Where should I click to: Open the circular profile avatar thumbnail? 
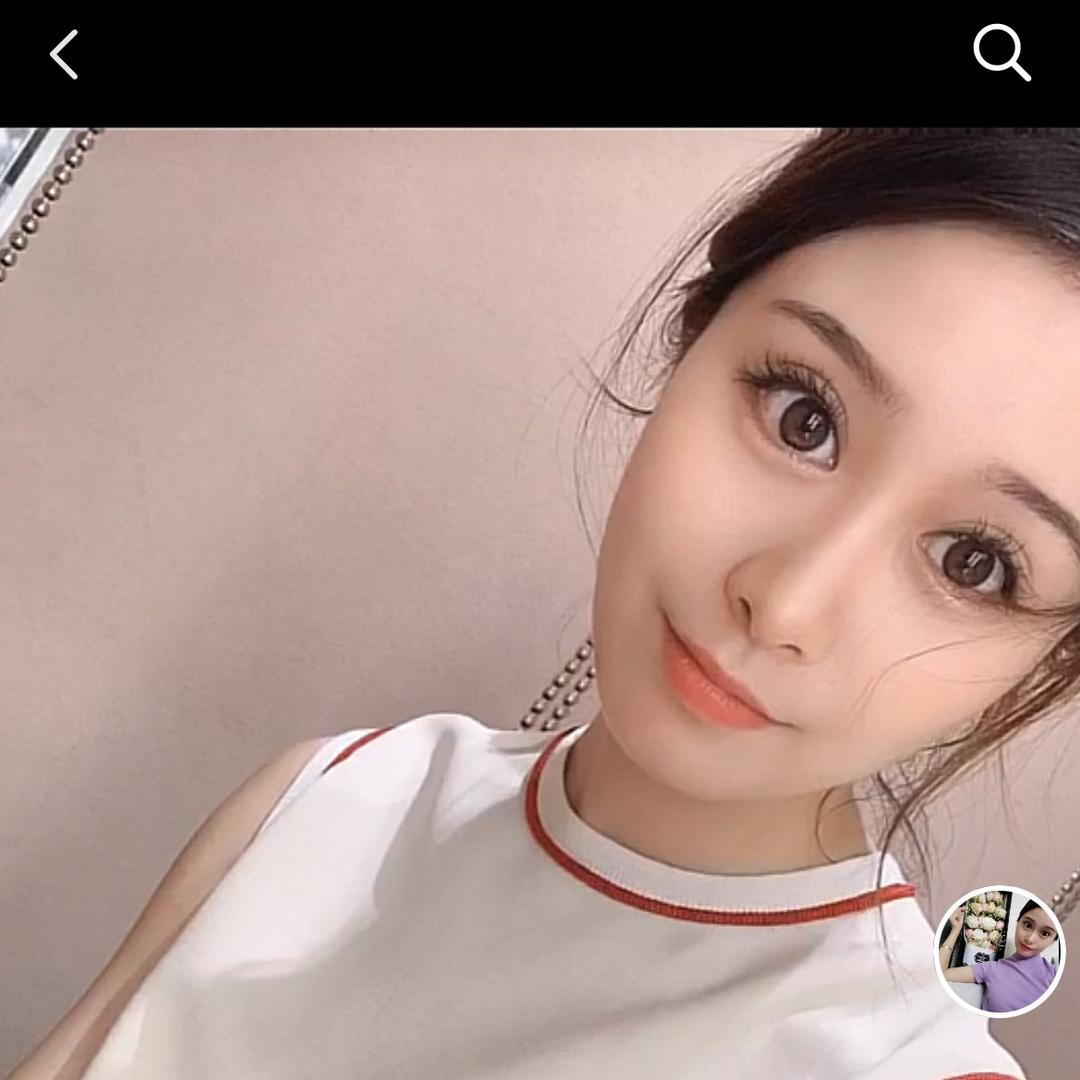pos(999,950)
